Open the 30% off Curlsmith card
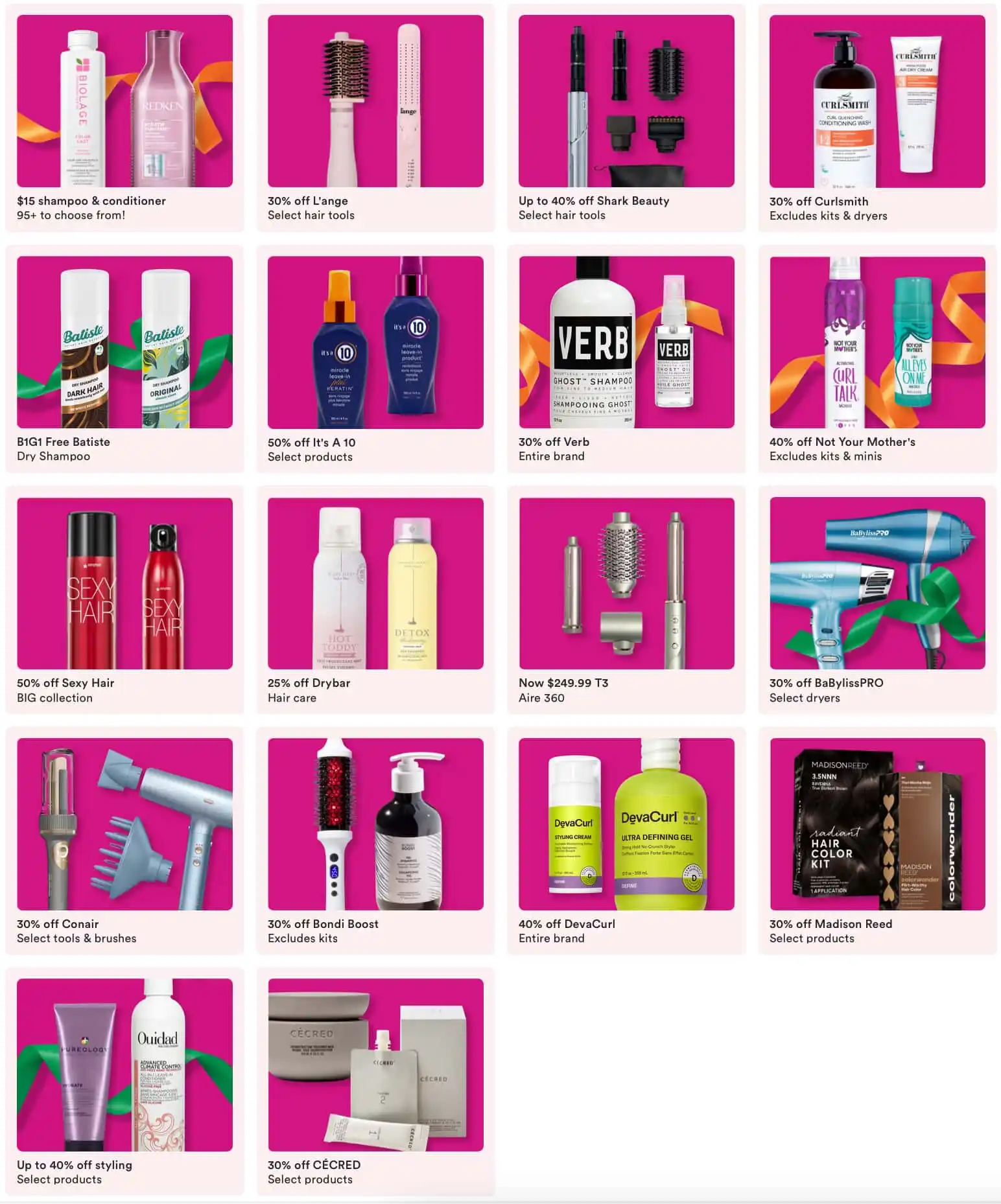Screen dimensions: 1001x1204 877,117
